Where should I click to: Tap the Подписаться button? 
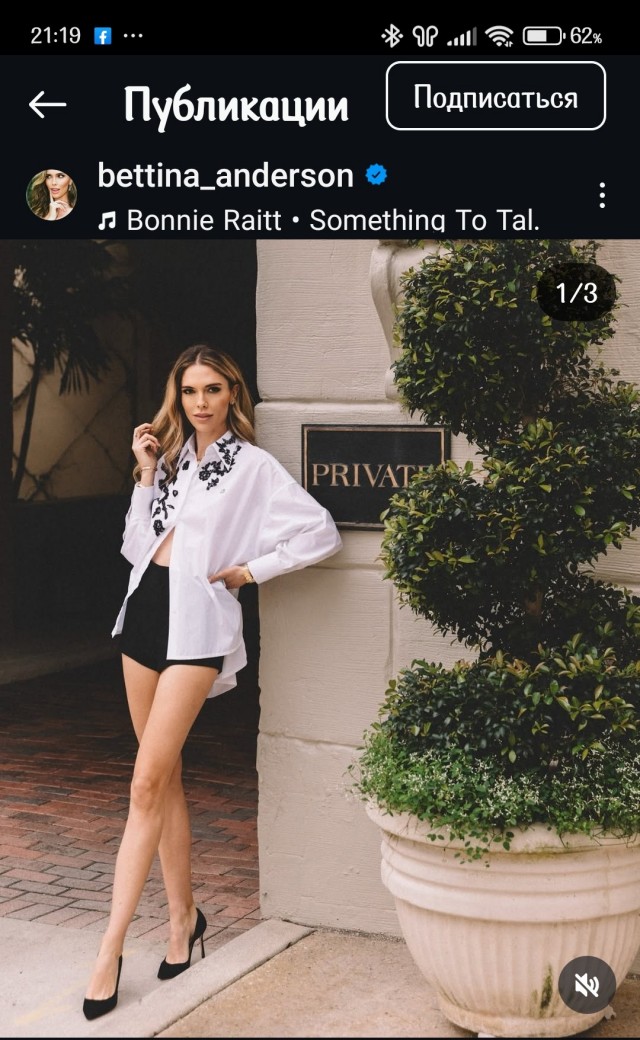tap(495, 97)
